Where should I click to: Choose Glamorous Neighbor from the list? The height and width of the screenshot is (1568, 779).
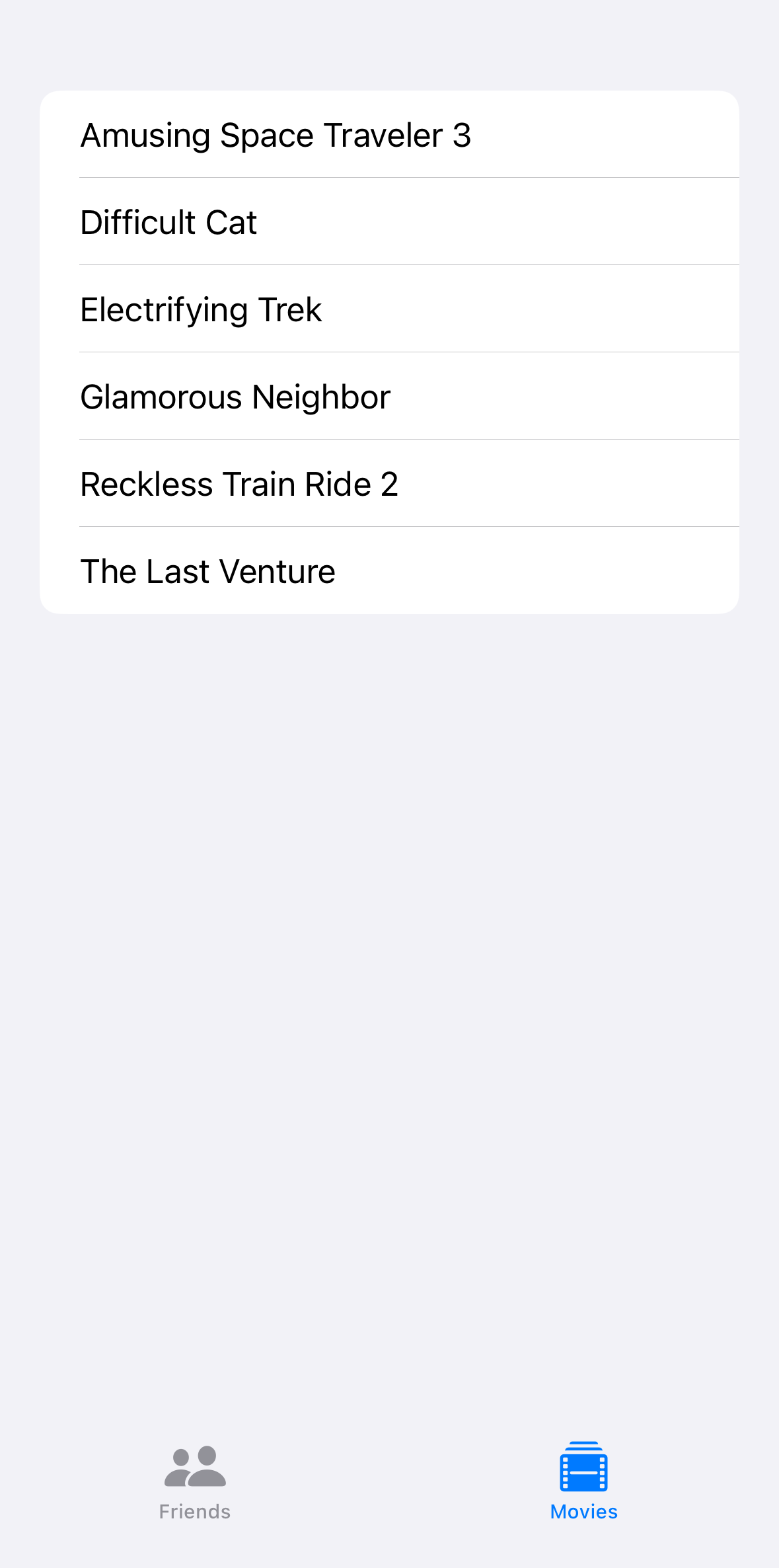click(390, 396)
